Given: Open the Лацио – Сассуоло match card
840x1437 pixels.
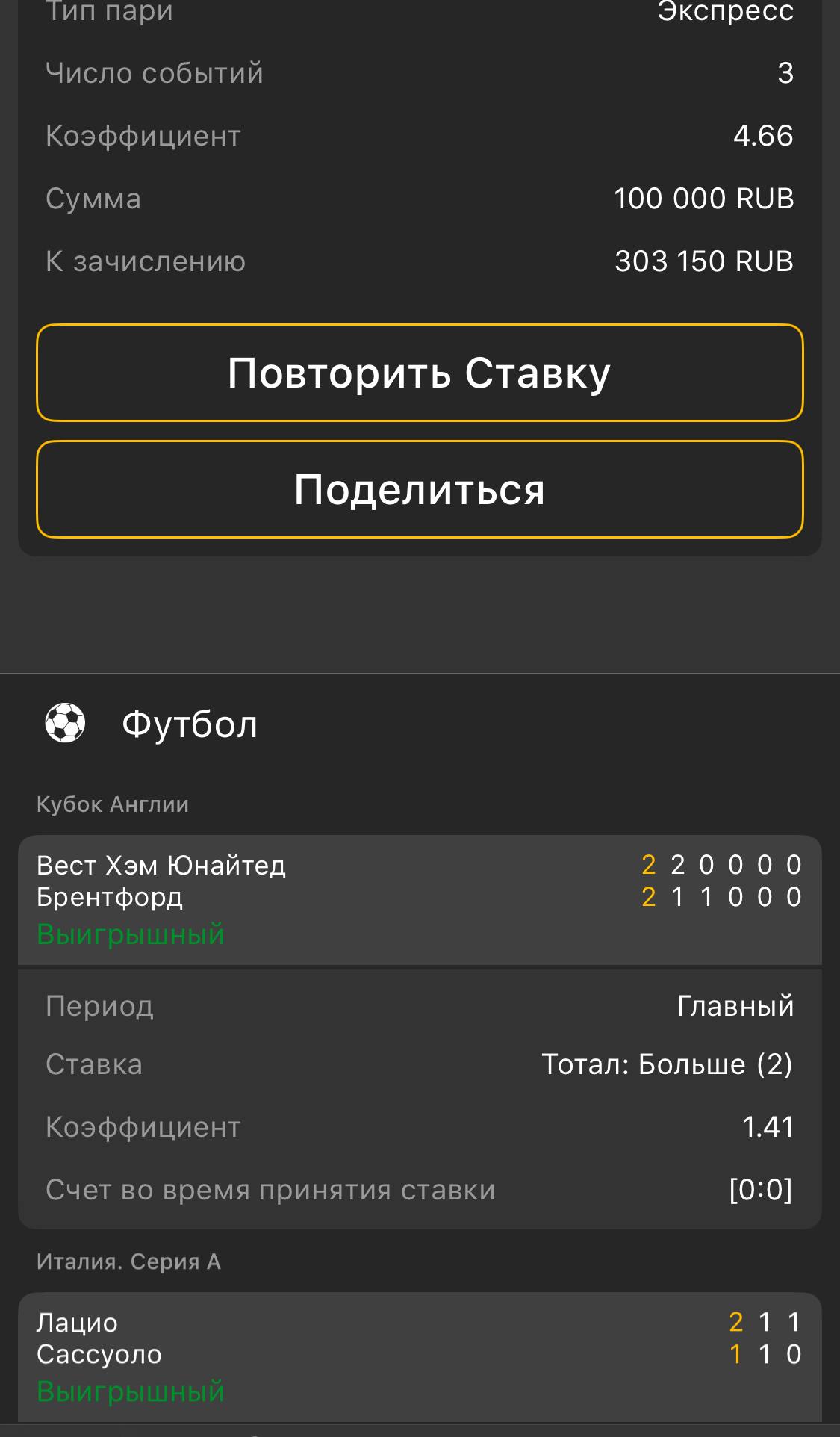Looking at the screenshot, I should 420,1356.
